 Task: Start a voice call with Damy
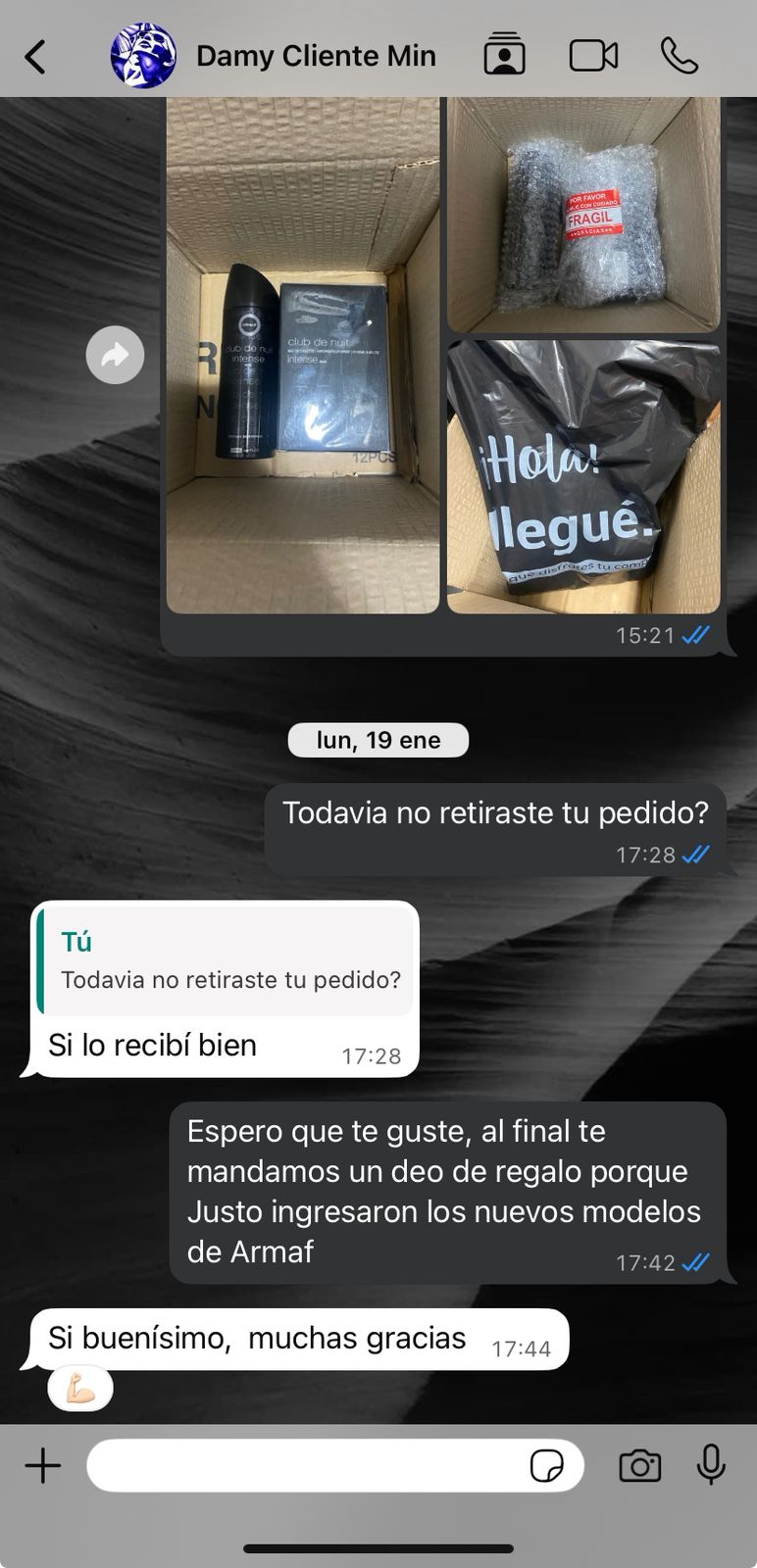tap(680, 56)
